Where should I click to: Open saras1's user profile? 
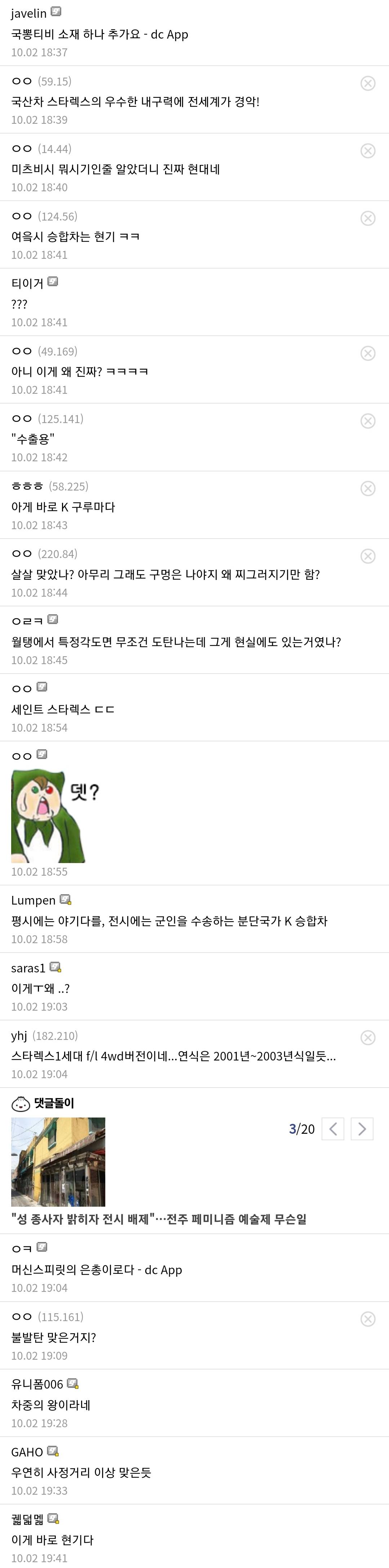28,968
